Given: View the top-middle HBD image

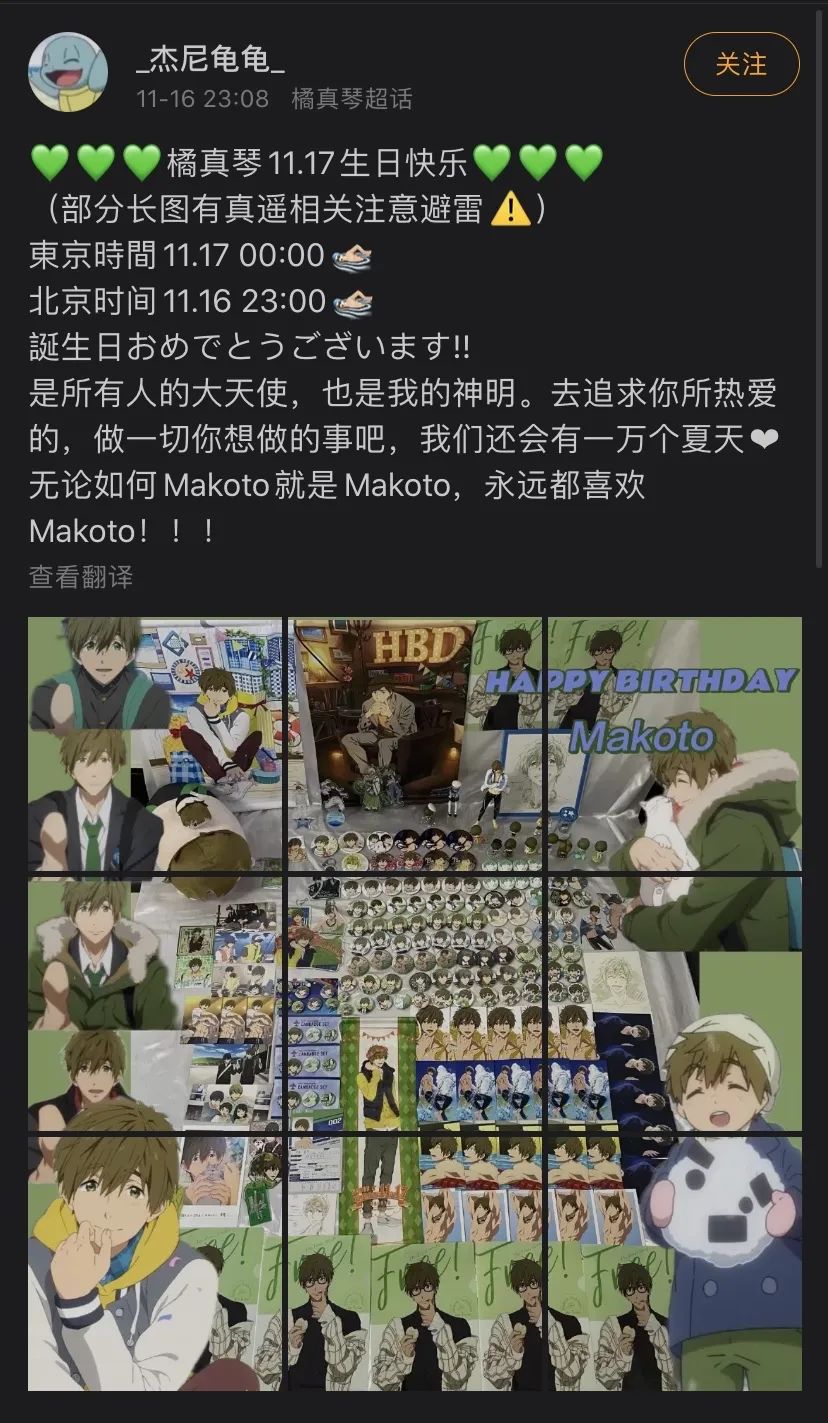Looking at the screenshot, I should click(415, 745).
